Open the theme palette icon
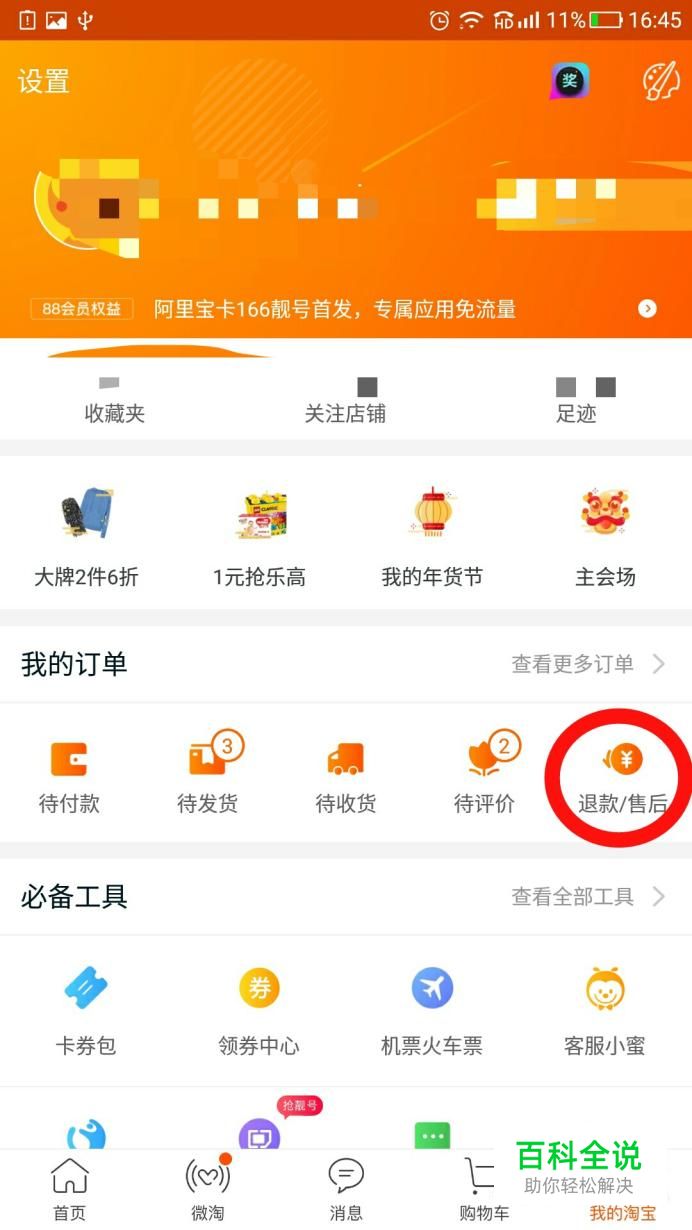Screen dimensions: 692x1230 tap(661, 81)
